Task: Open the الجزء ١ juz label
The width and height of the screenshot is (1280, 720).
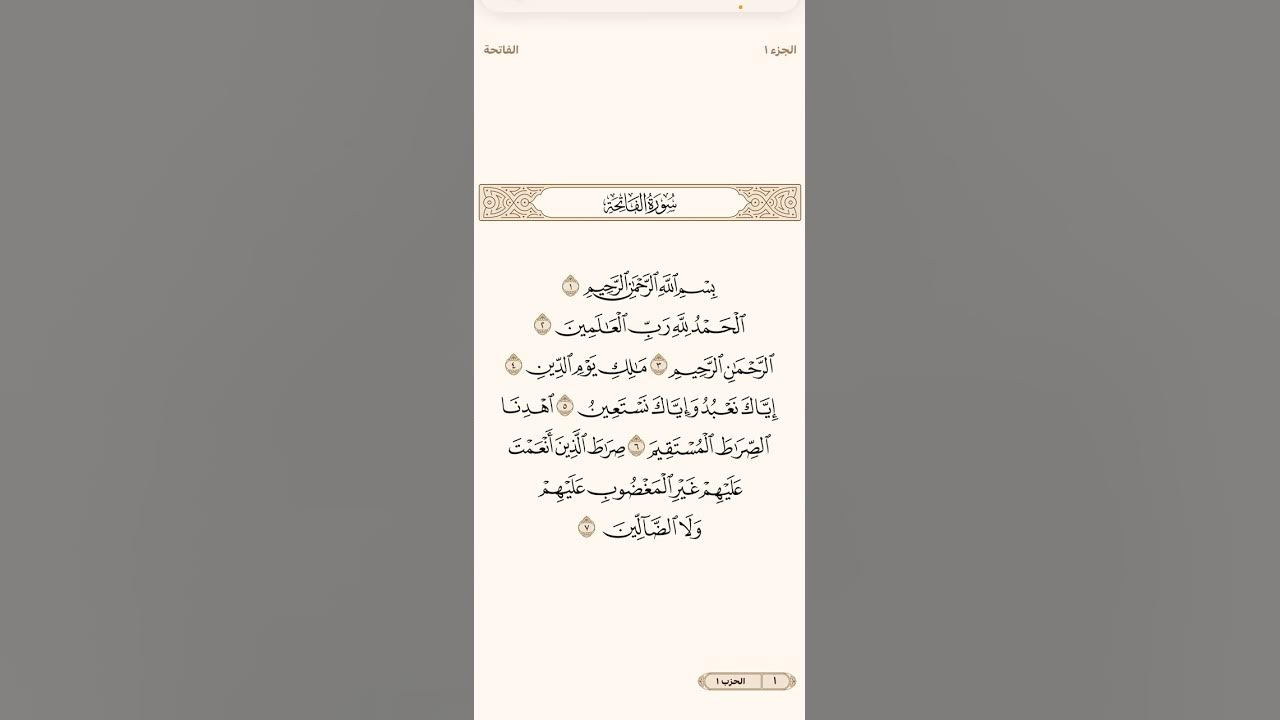Action: (780, 50)
